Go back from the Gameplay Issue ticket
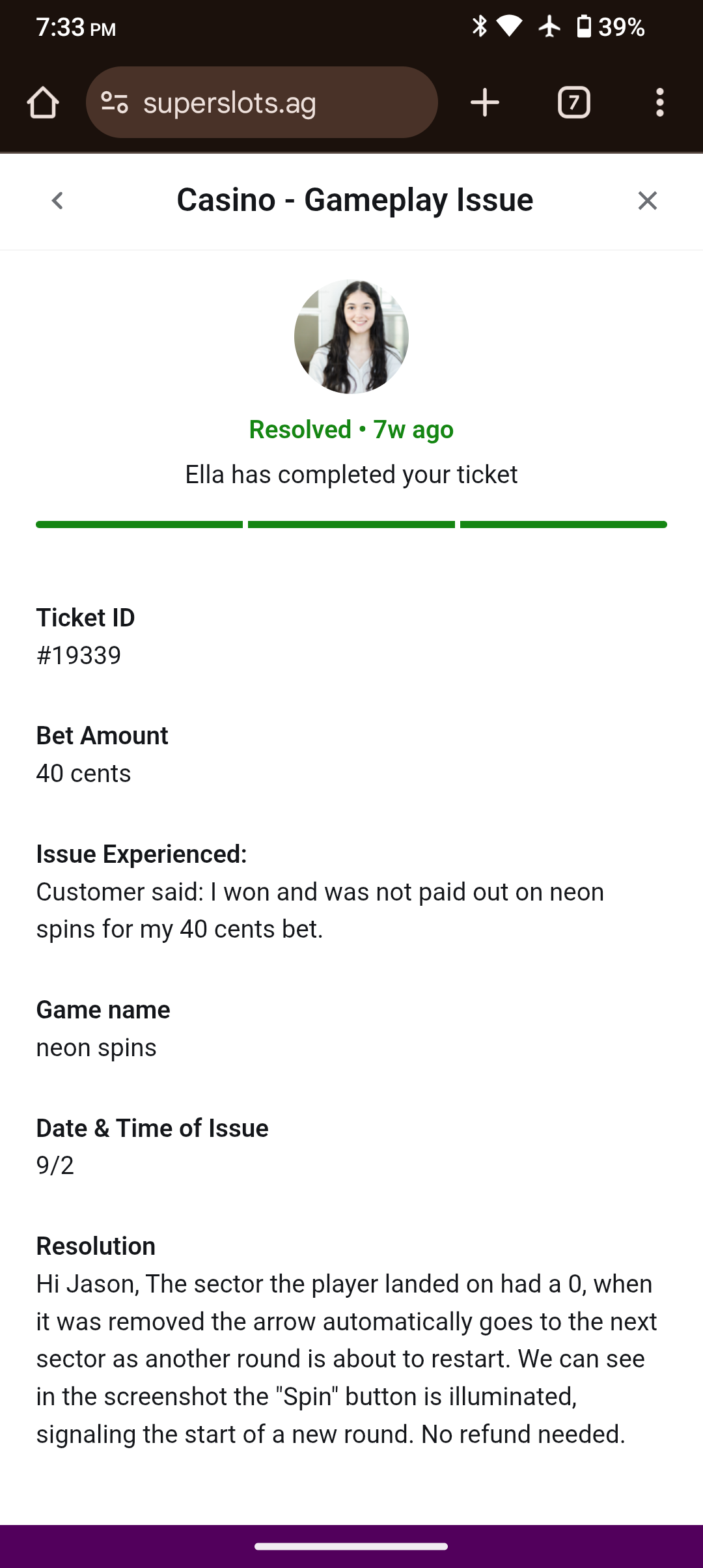 [57, 201]
